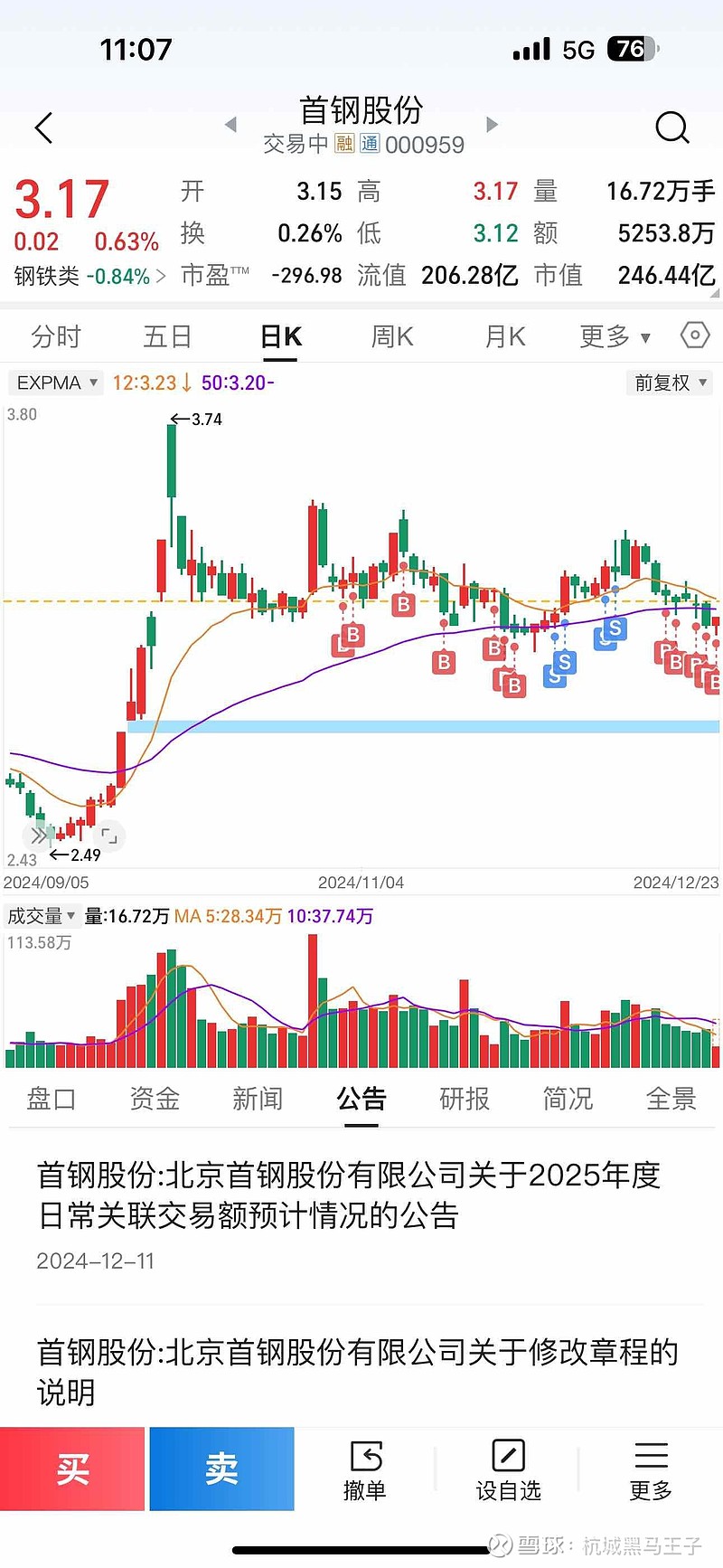This screenshot has height=1568, width=723.
Task: Select the 月K chart tab
Action: [x=504, y=336]
